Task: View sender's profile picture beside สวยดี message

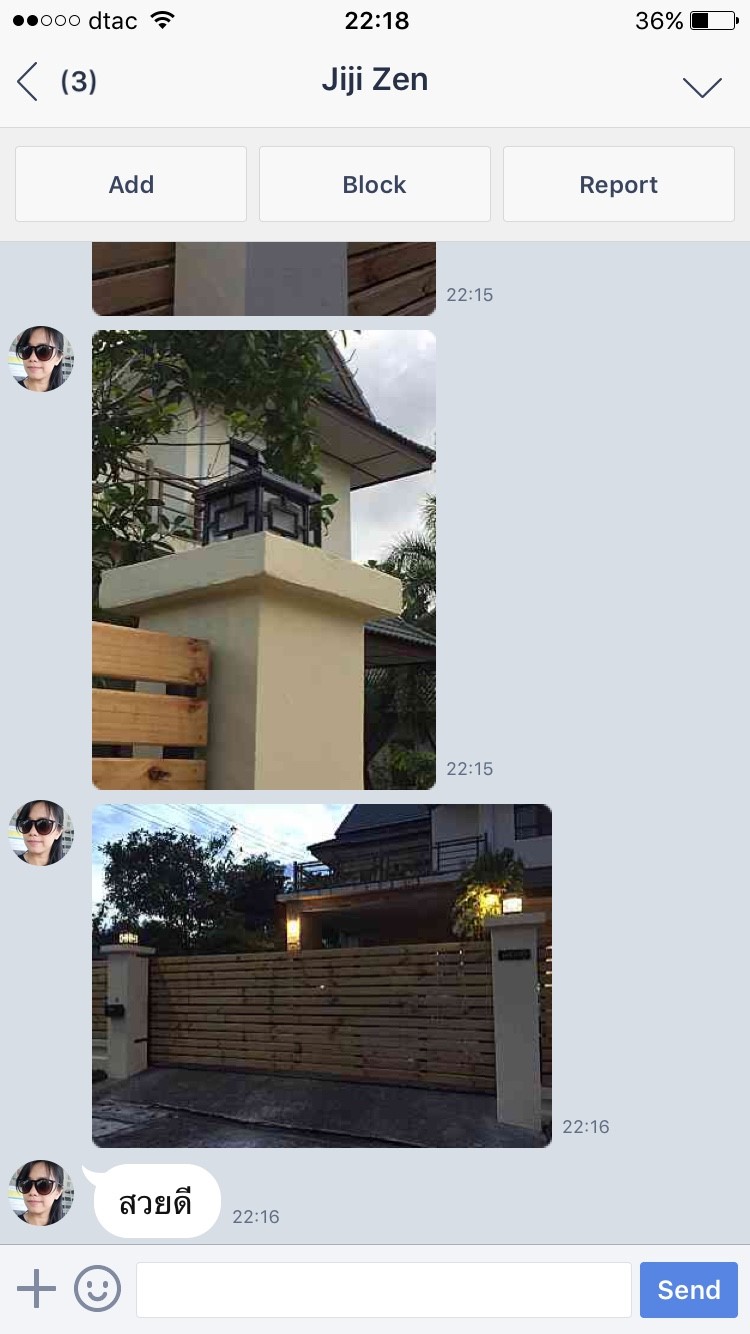Action: [x=41, y=1193]
